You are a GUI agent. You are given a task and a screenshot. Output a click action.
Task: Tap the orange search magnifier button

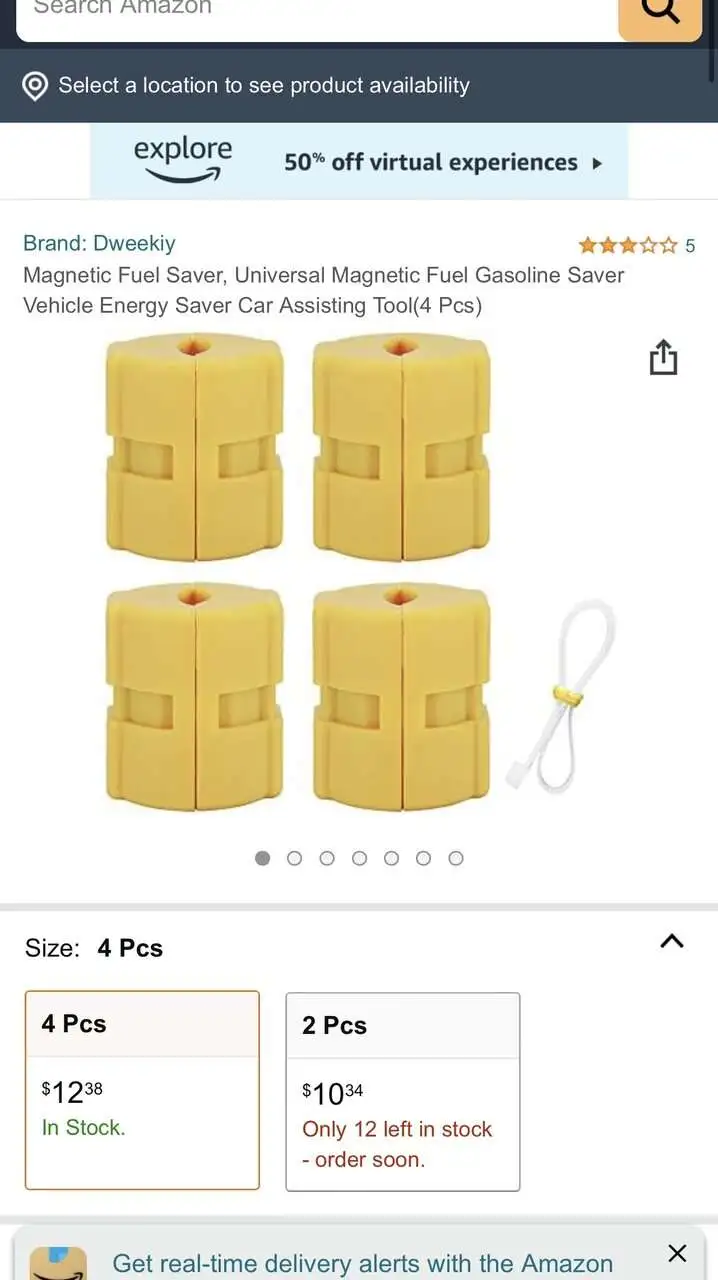click(660, 14)
